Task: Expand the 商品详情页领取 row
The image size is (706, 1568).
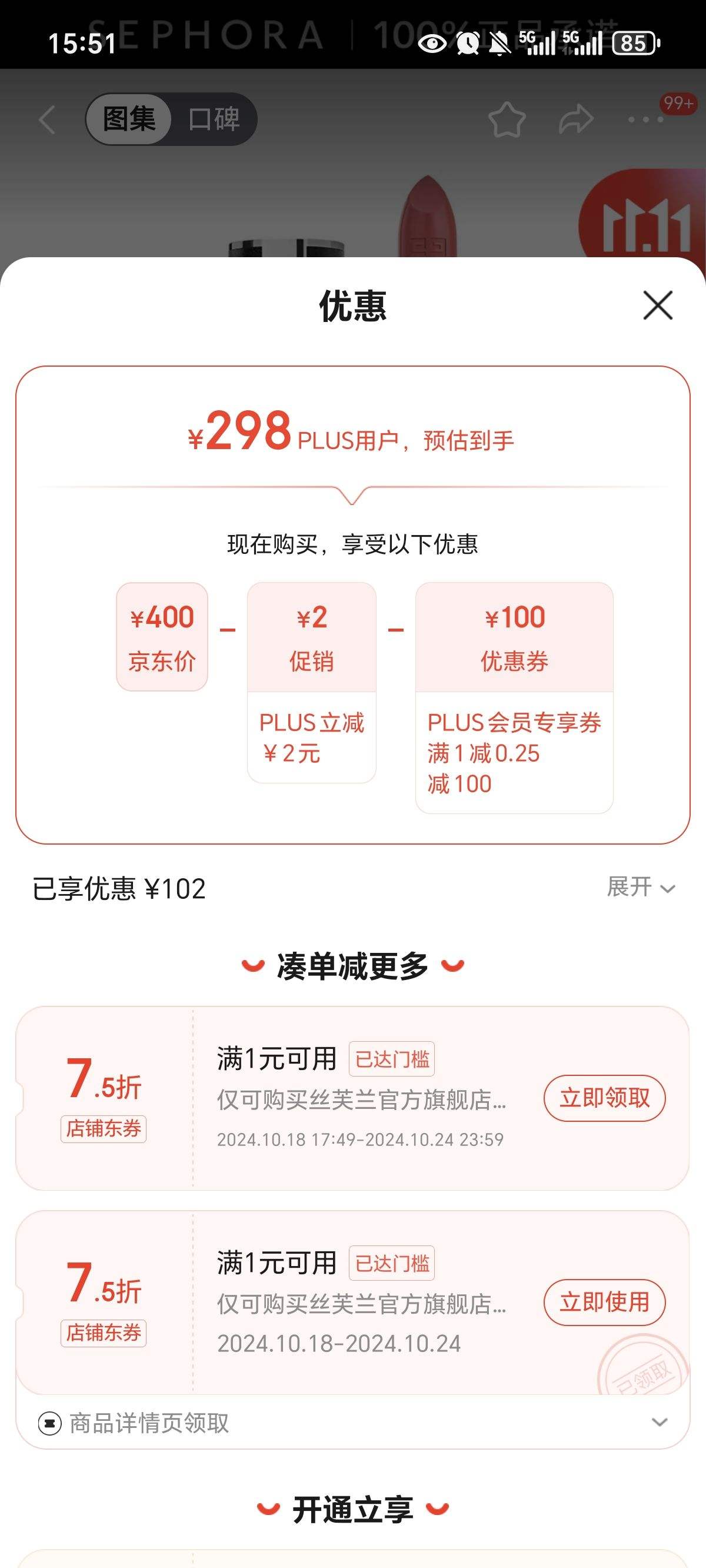Action: (x=659, y=1423)
